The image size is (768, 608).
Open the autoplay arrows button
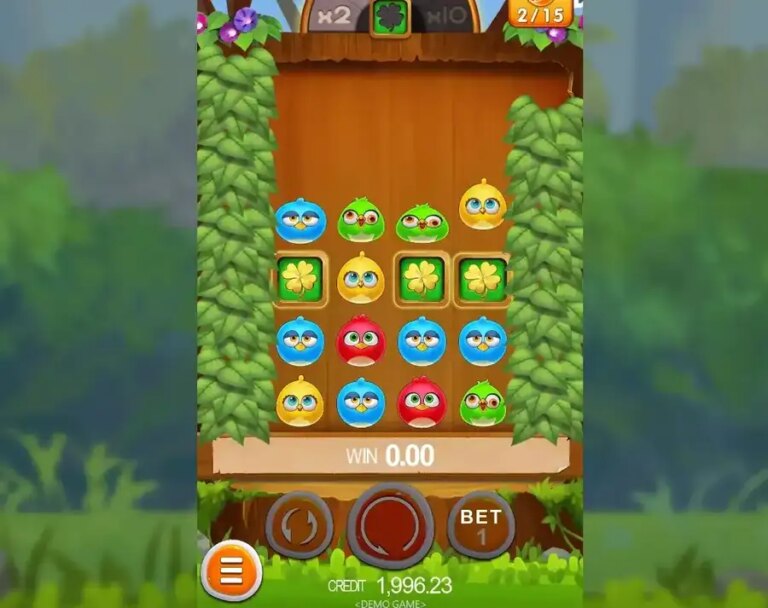click(x=299, y=525)
